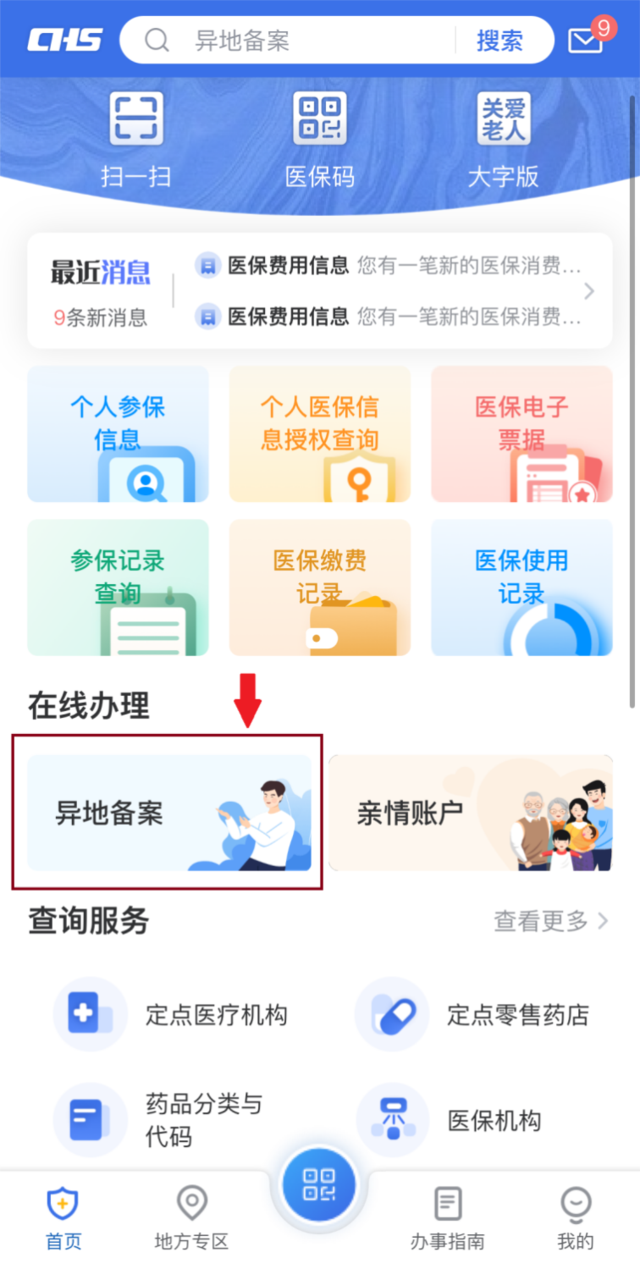Screen dimensions: 640x1269
Task: View 医保使用记录 card
Action: coord(521,587)
